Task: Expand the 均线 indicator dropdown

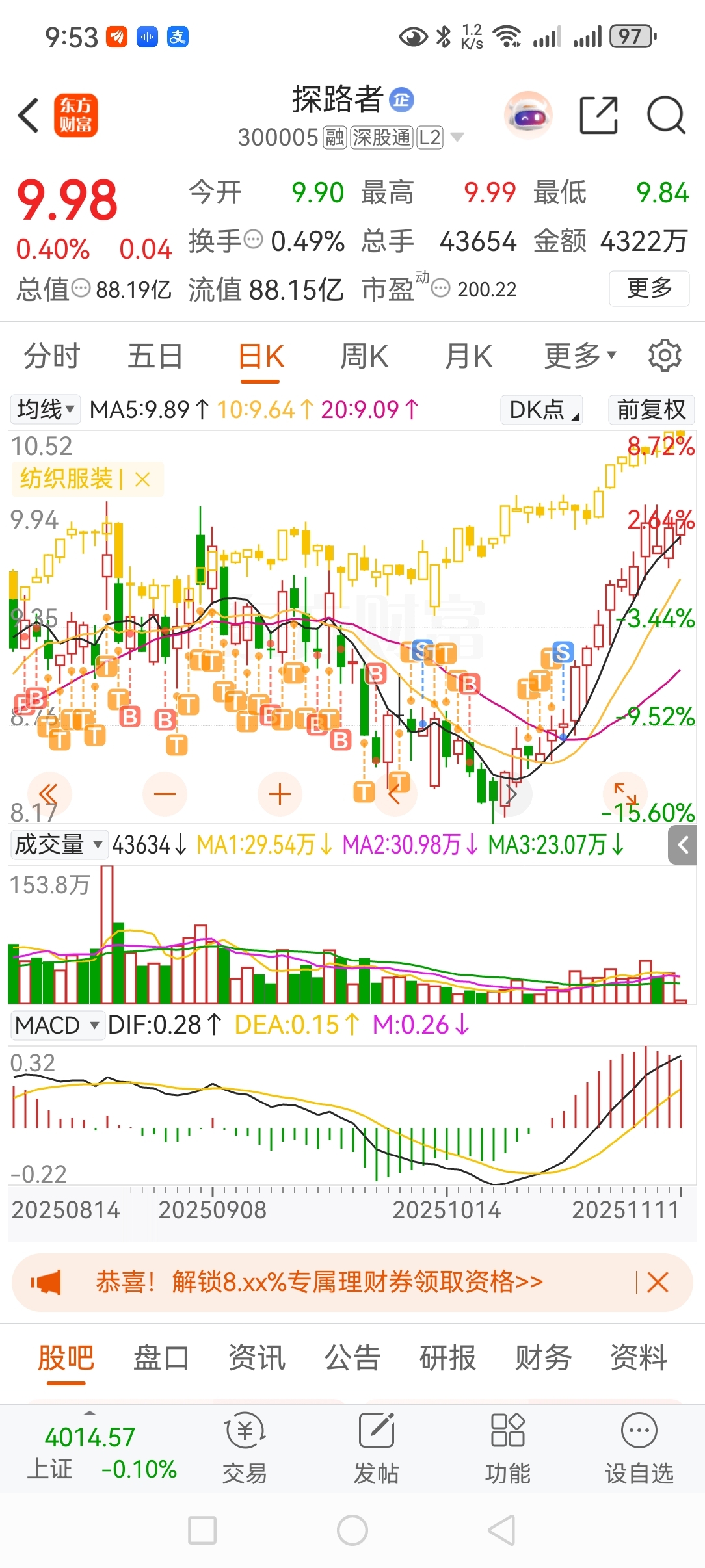Action: pos(46,410)
